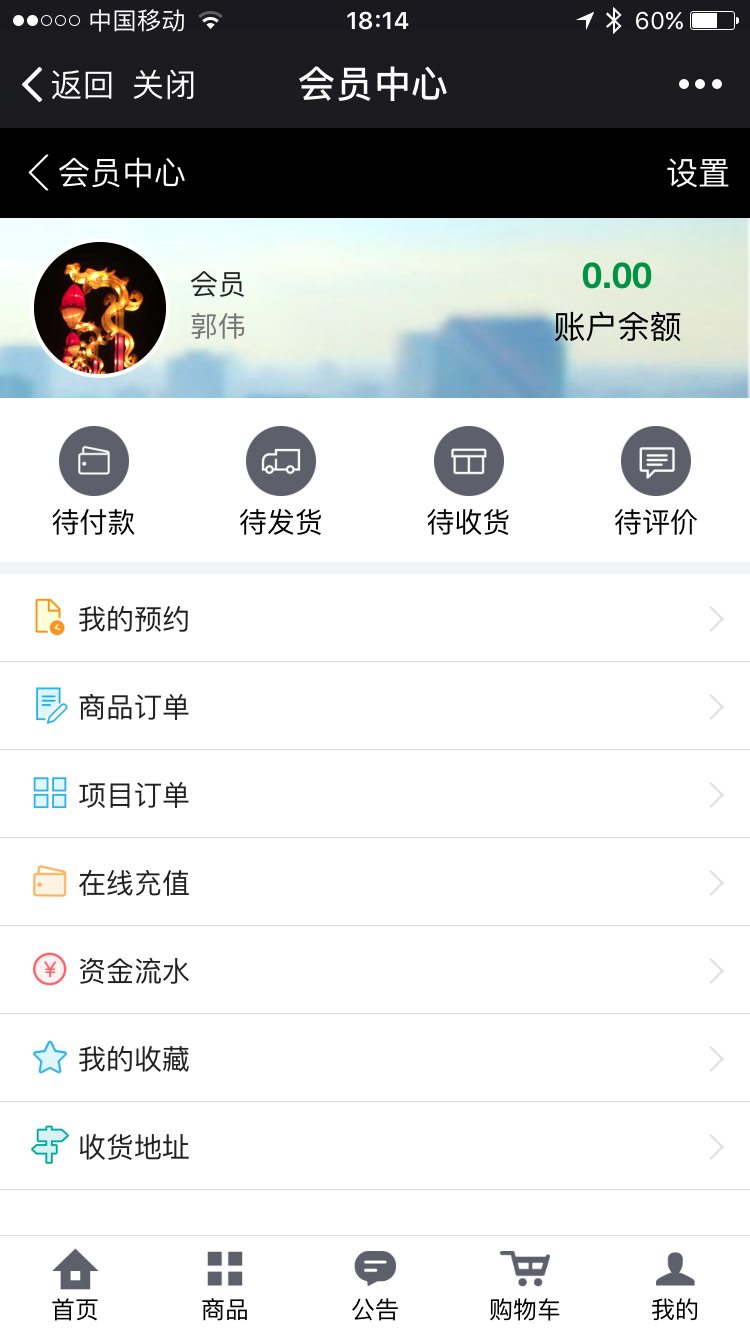750x1334 pixels.
Task: View 待付款 orders awaiting payment
Action: 94,480
